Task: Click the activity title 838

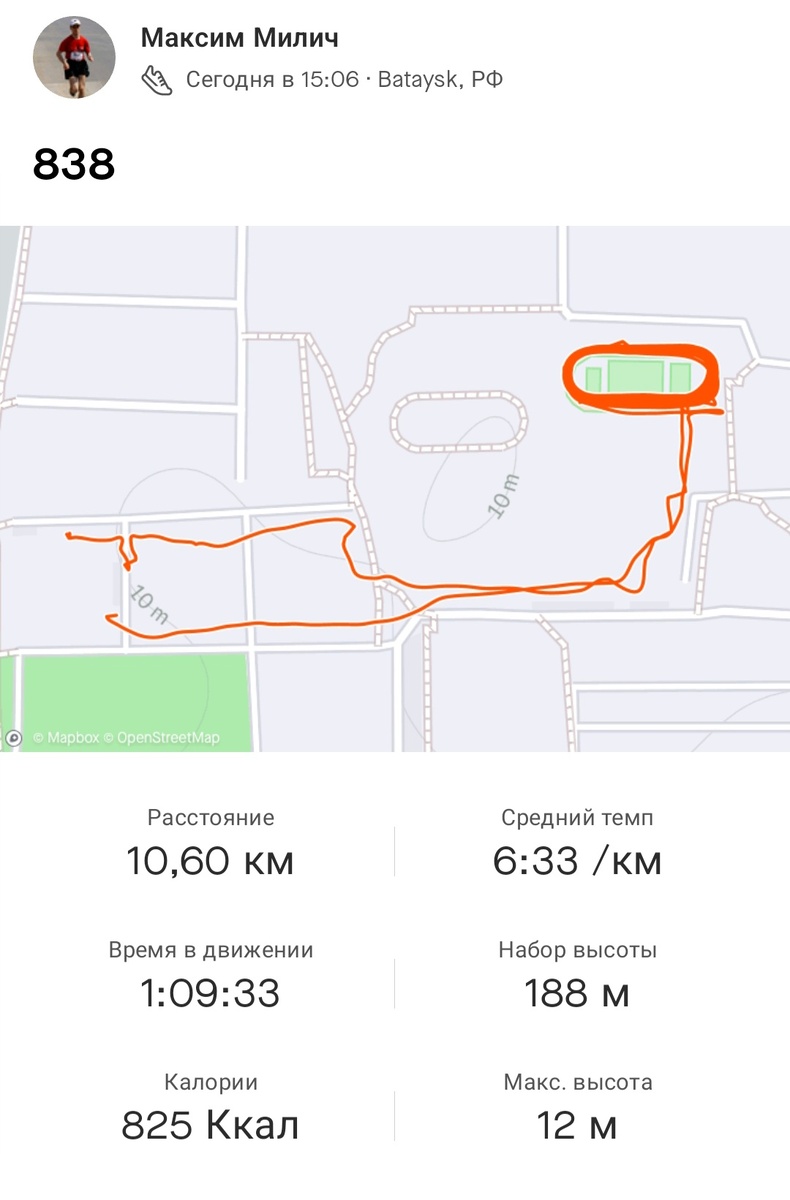Action: coord(76,162)
